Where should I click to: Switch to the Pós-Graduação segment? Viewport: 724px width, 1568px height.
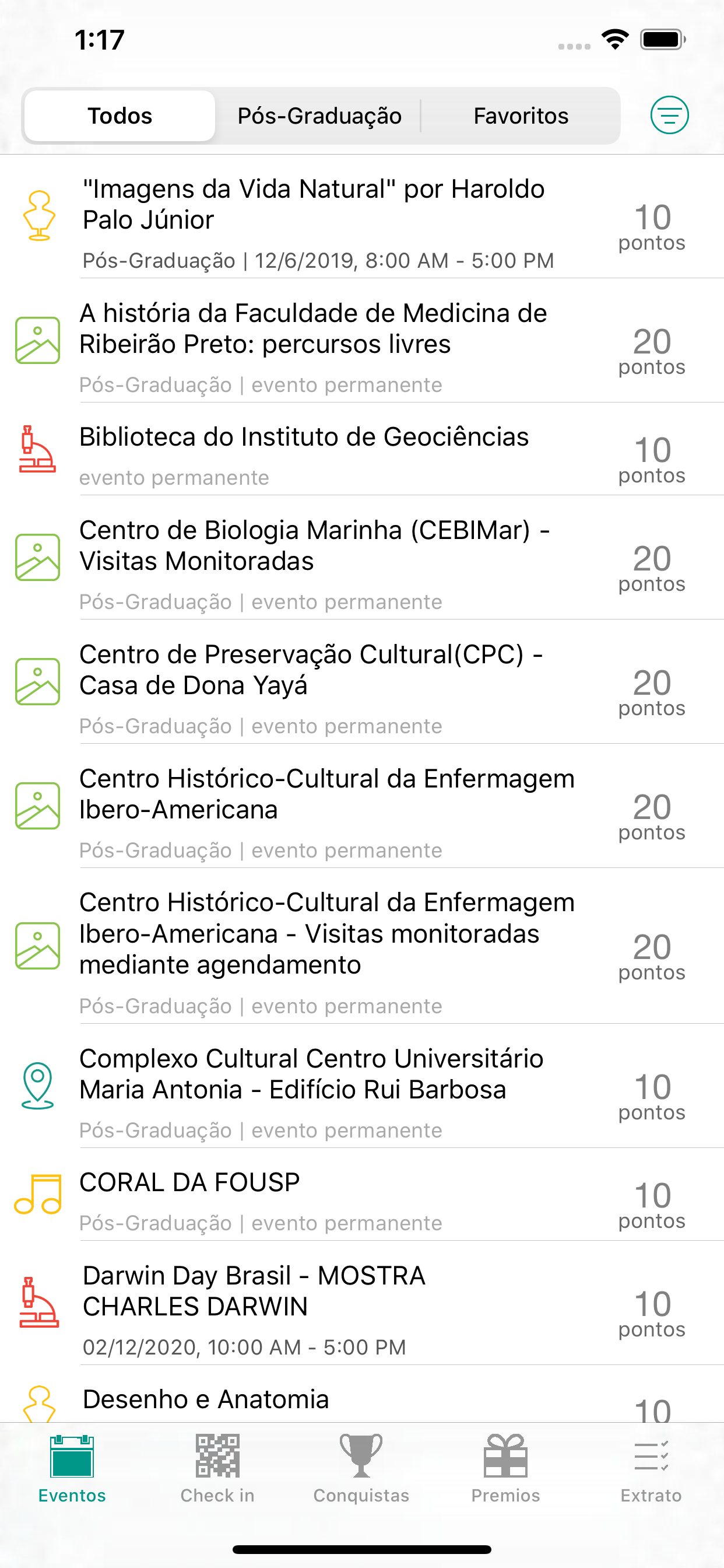pyautogui.click(x=319, y=116)
